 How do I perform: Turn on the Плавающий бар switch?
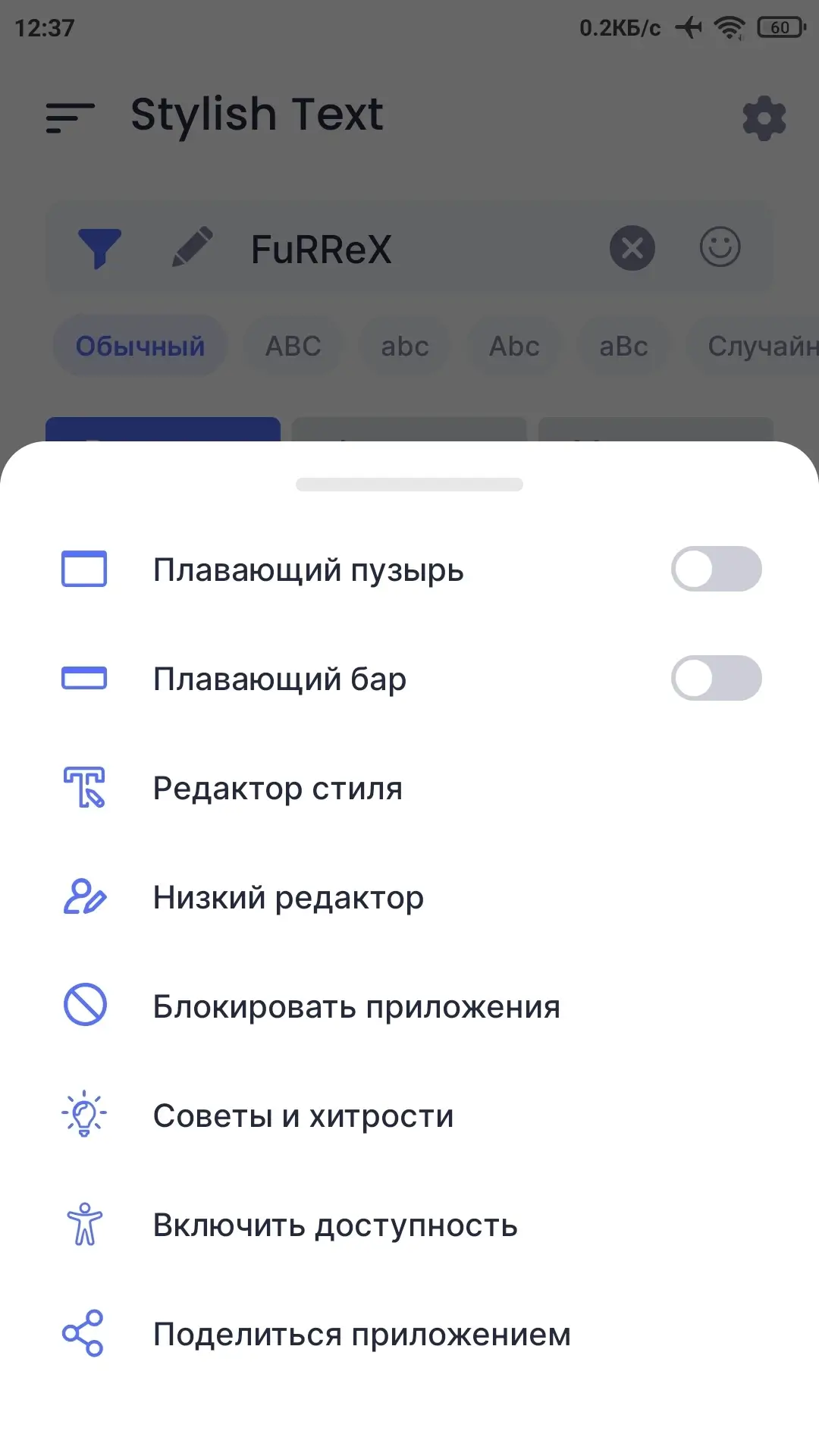click(716, 678)
